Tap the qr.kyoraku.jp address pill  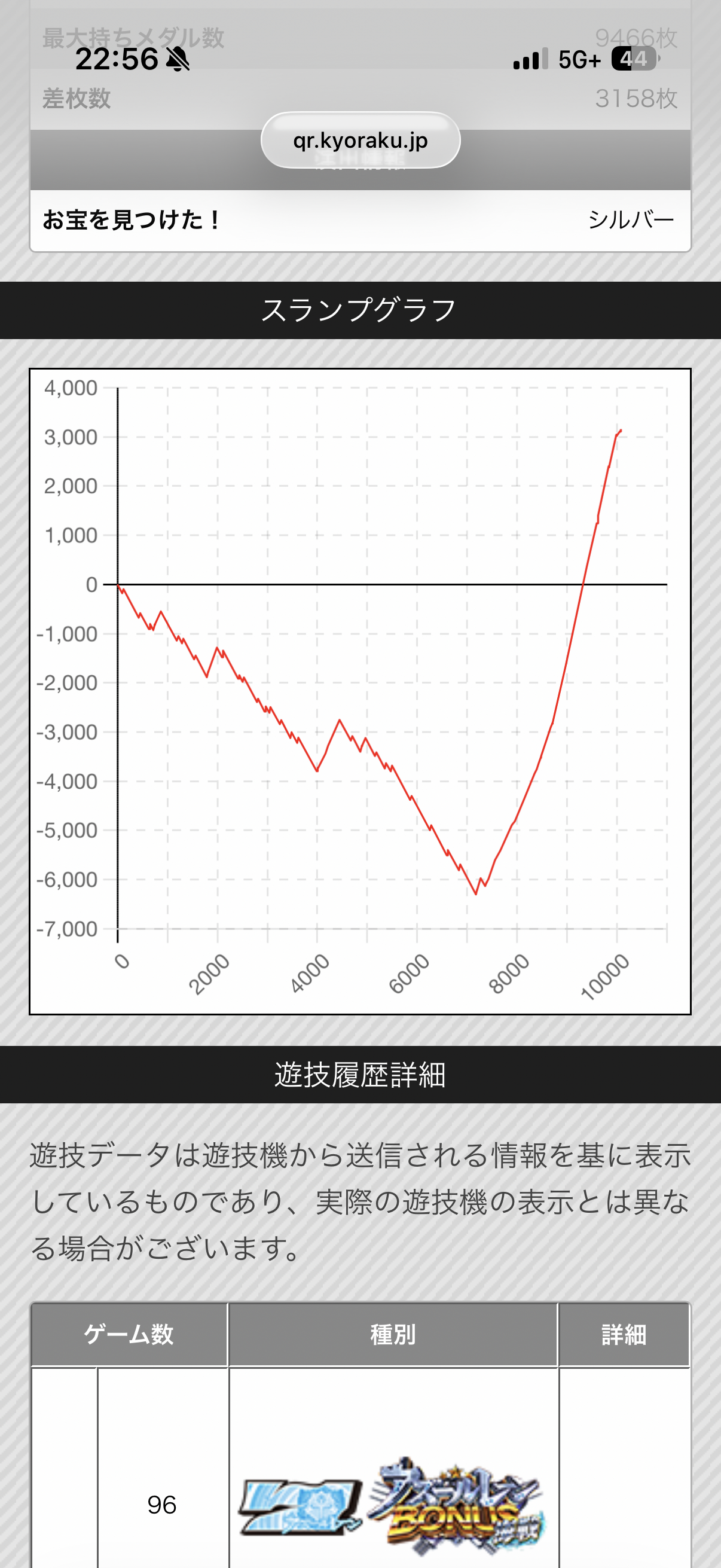360,141
